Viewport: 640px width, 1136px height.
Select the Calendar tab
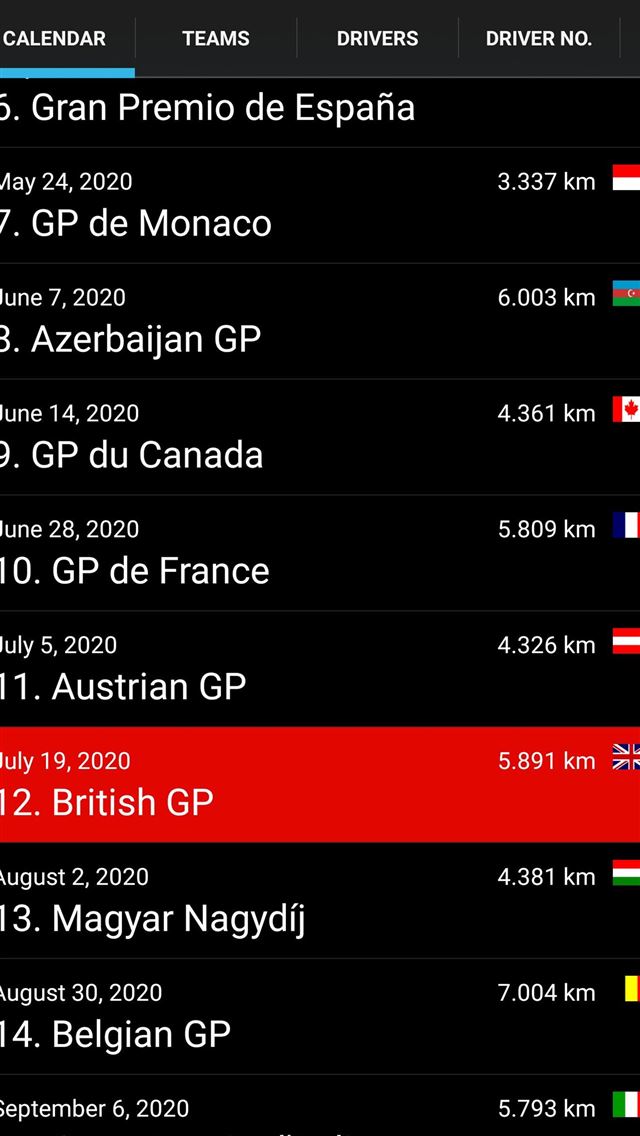pyautogui.click(x=55, y=39)
